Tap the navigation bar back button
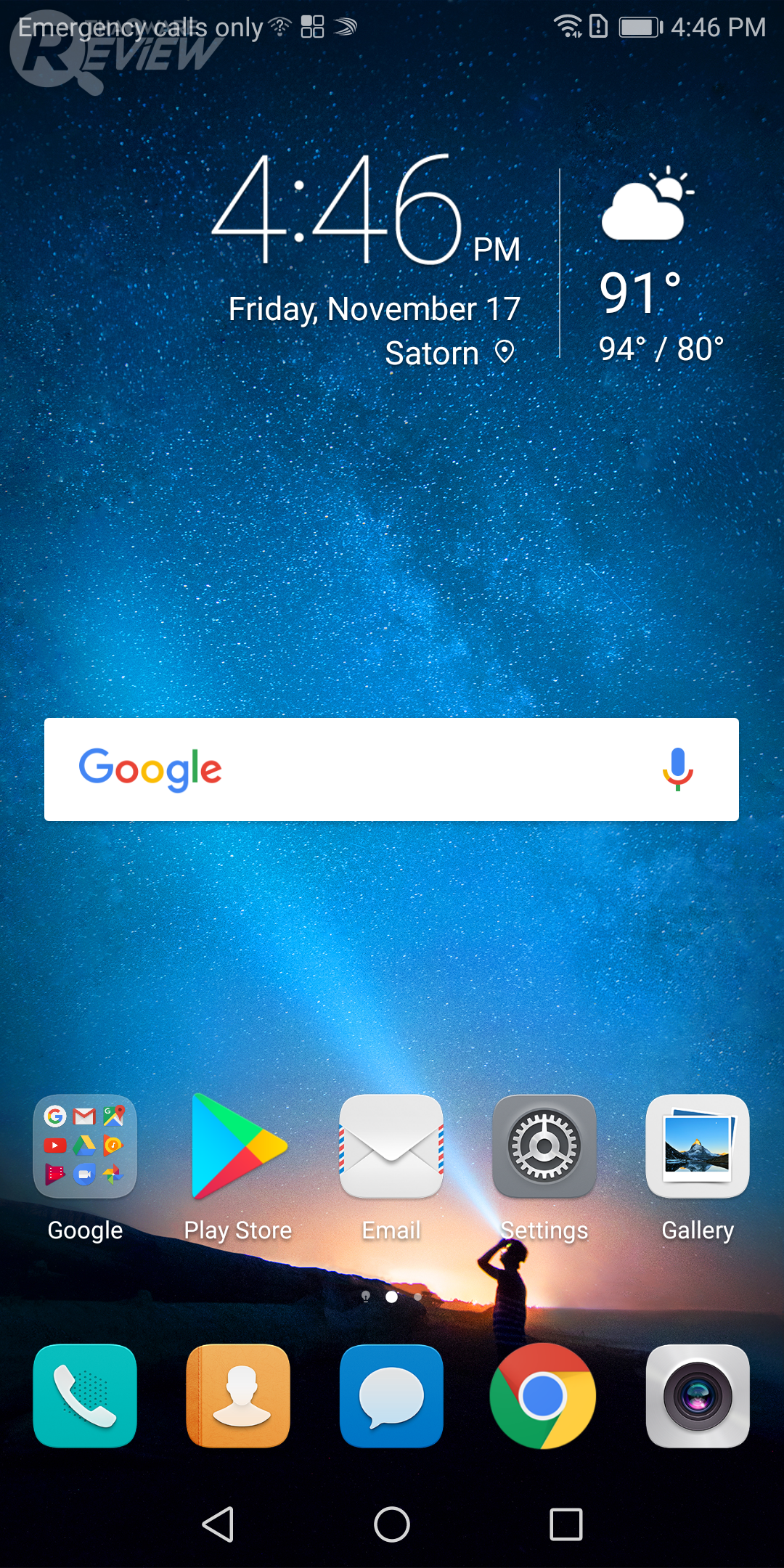 [218, 1524]
